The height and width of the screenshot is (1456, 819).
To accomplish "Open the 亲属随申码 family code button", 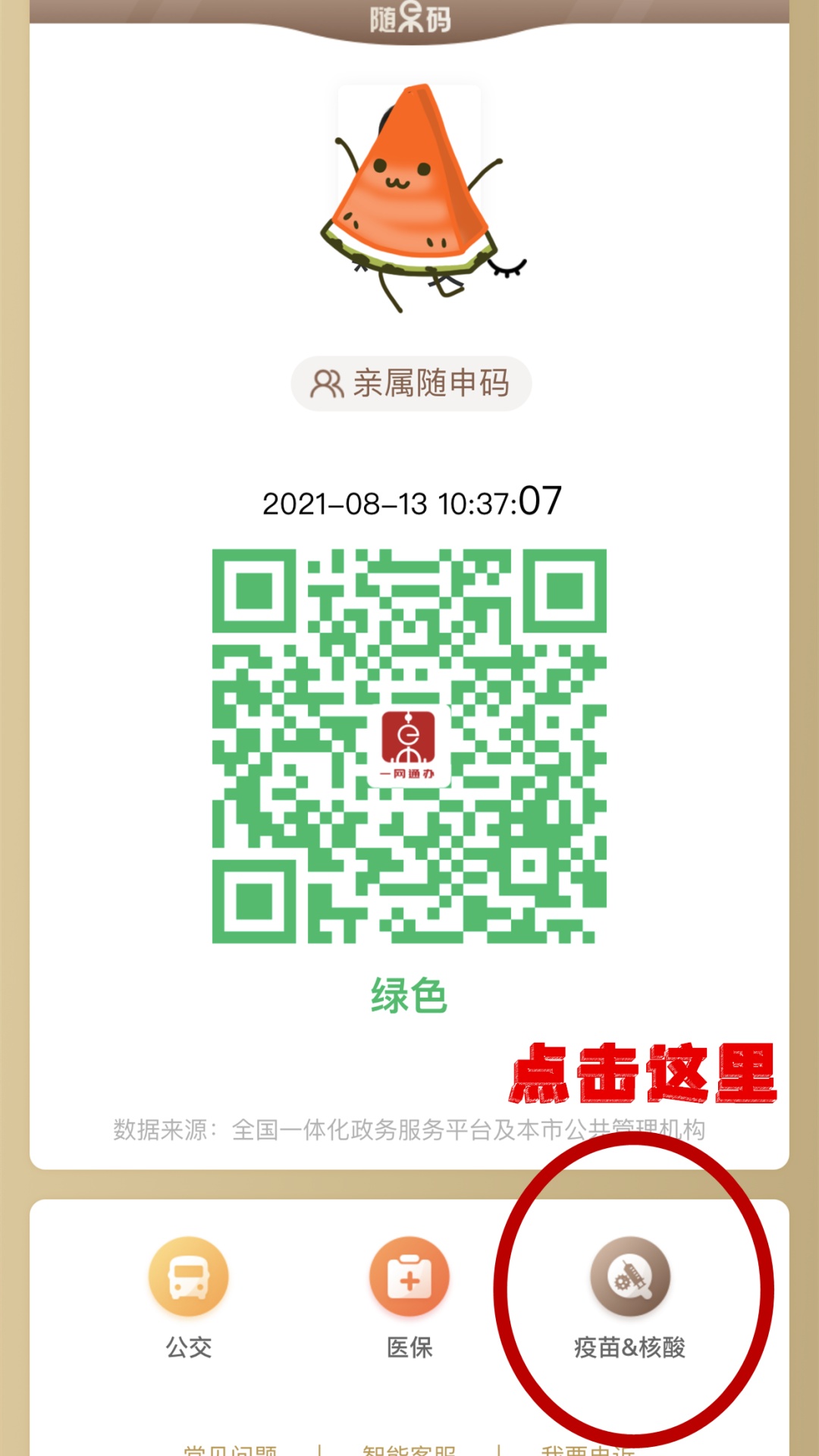I will (411, 384).
